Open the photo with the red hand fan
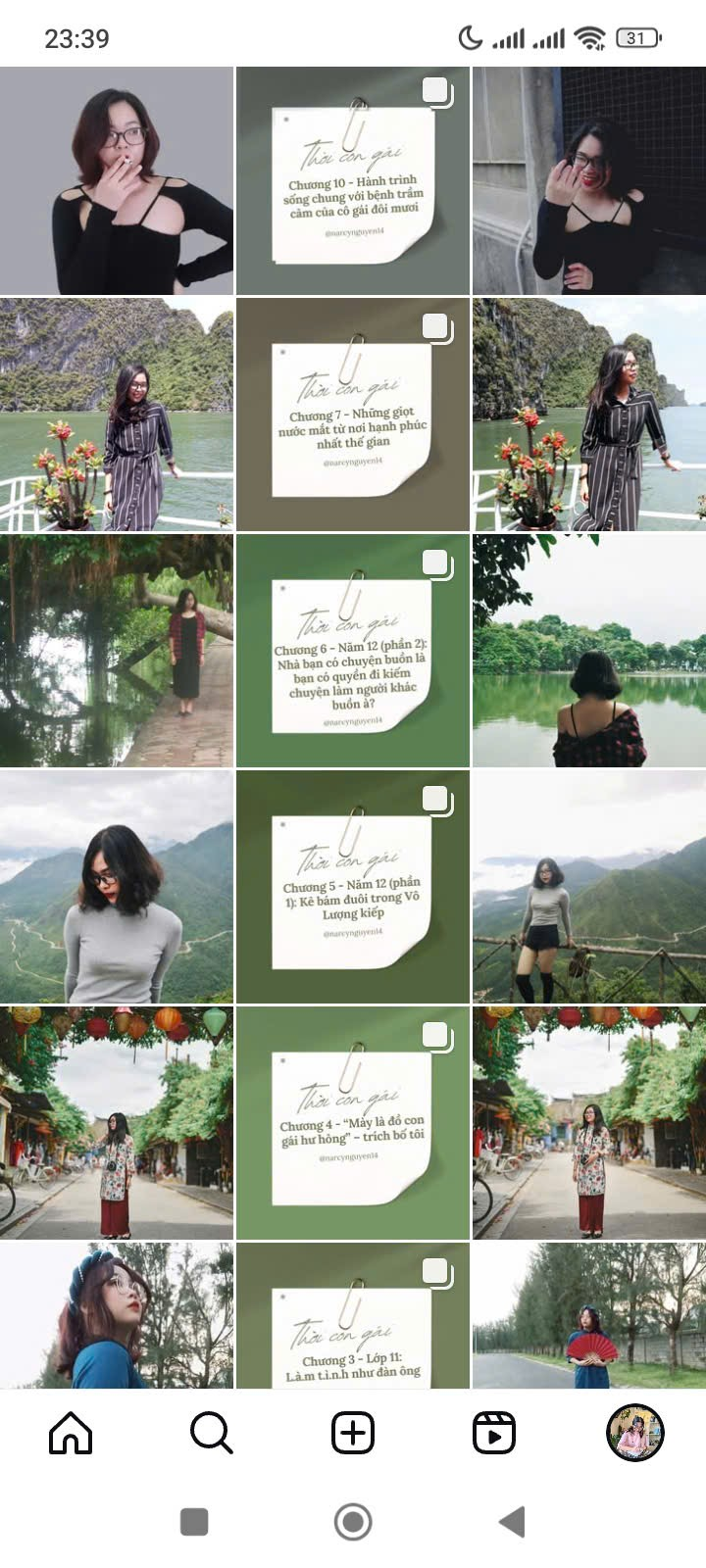 pyautogui.click(x=589, y=1316)
